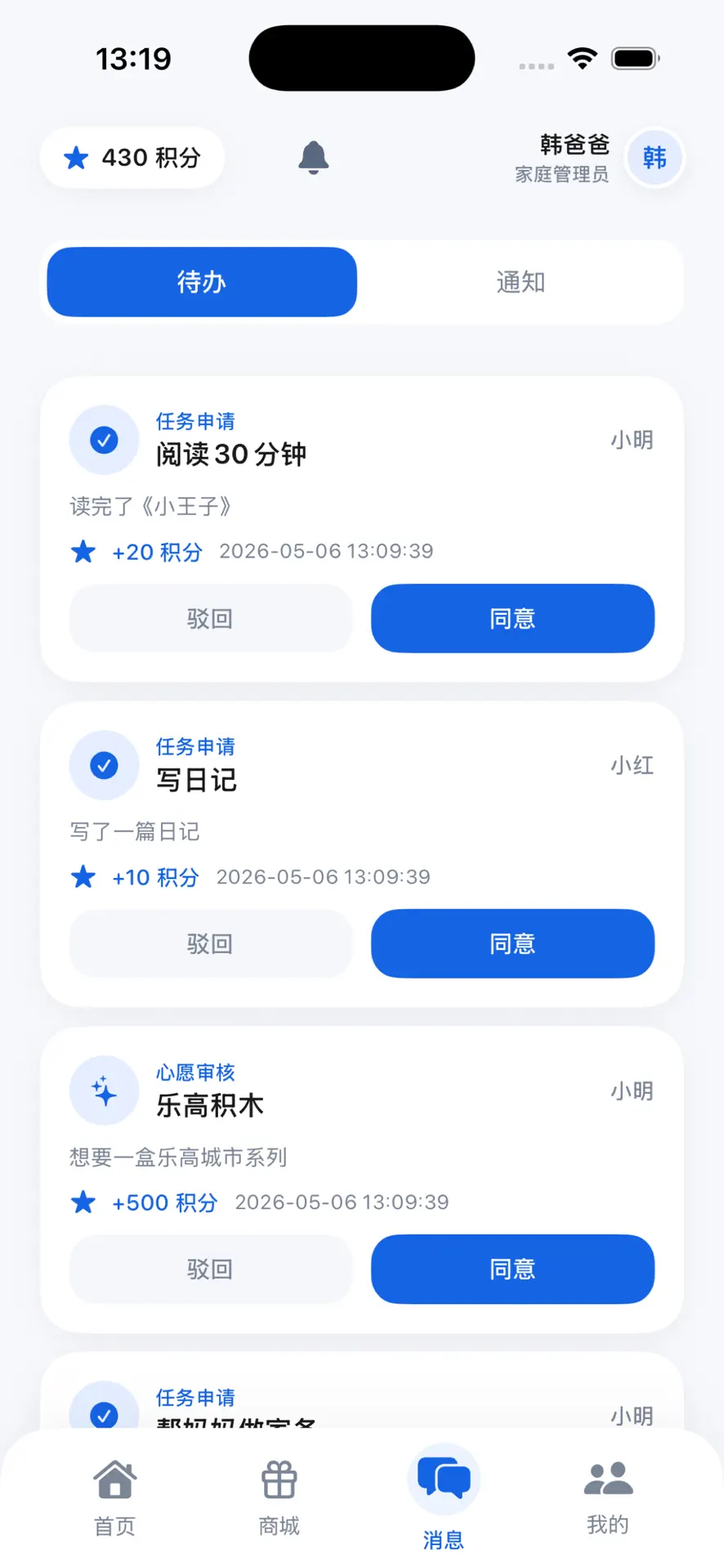Screen dimensions: 724x1568
Task: Tap 驳回 on 写日记 request
Action: [211, 943]
